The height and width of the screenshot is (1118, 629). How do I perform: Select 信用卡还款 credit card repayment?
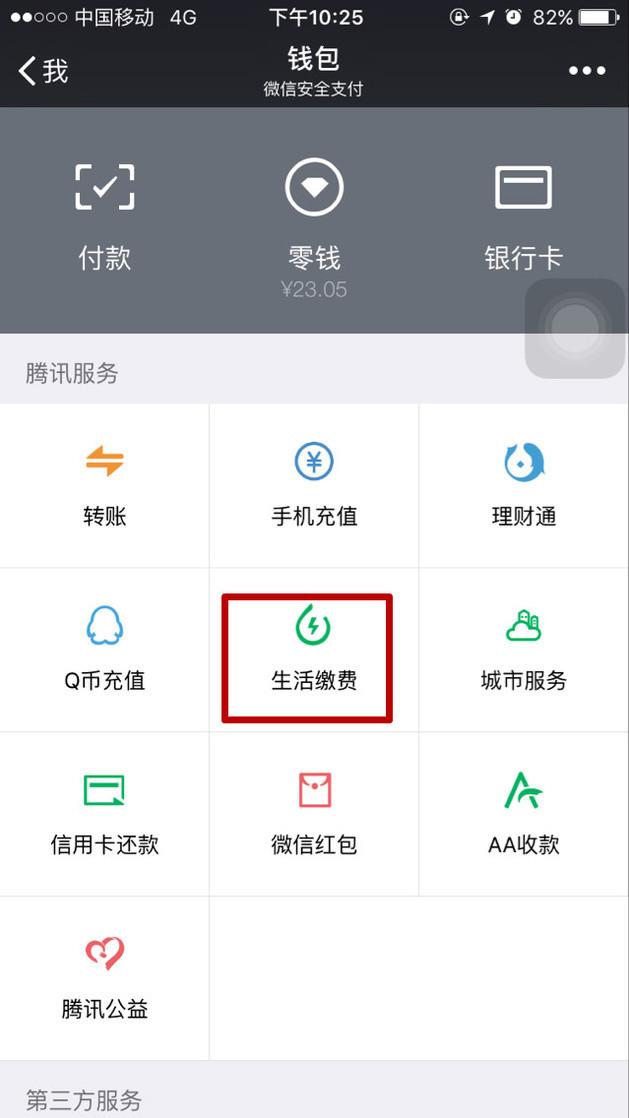tap(105, 814)
